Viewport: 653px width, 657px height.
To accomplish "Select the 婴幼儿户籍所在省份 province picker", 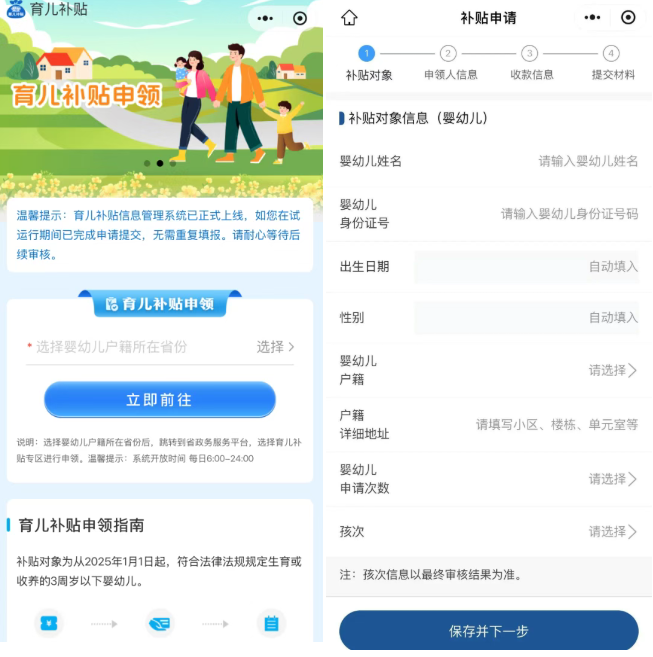I will [x=160, y=347].
